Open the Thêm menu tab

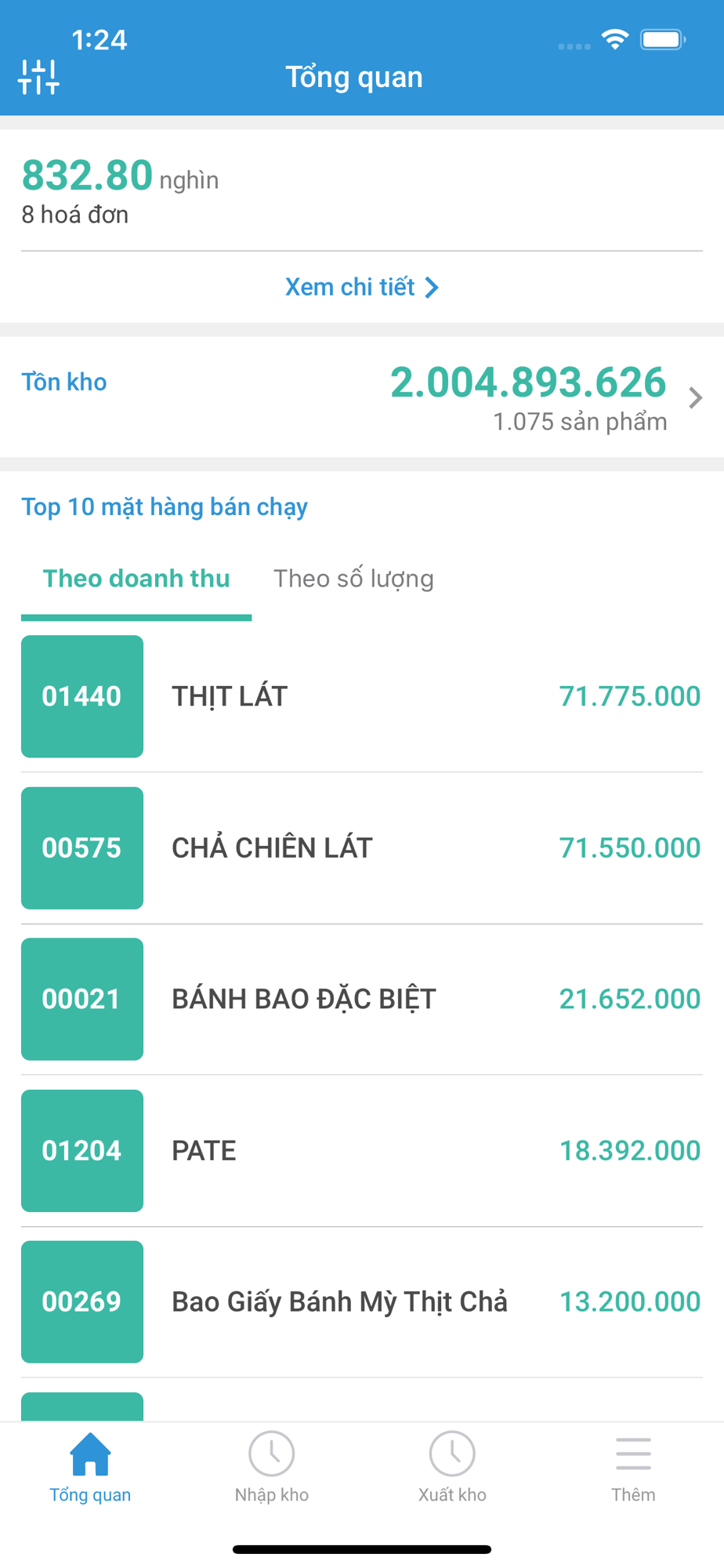(633, 1468)
